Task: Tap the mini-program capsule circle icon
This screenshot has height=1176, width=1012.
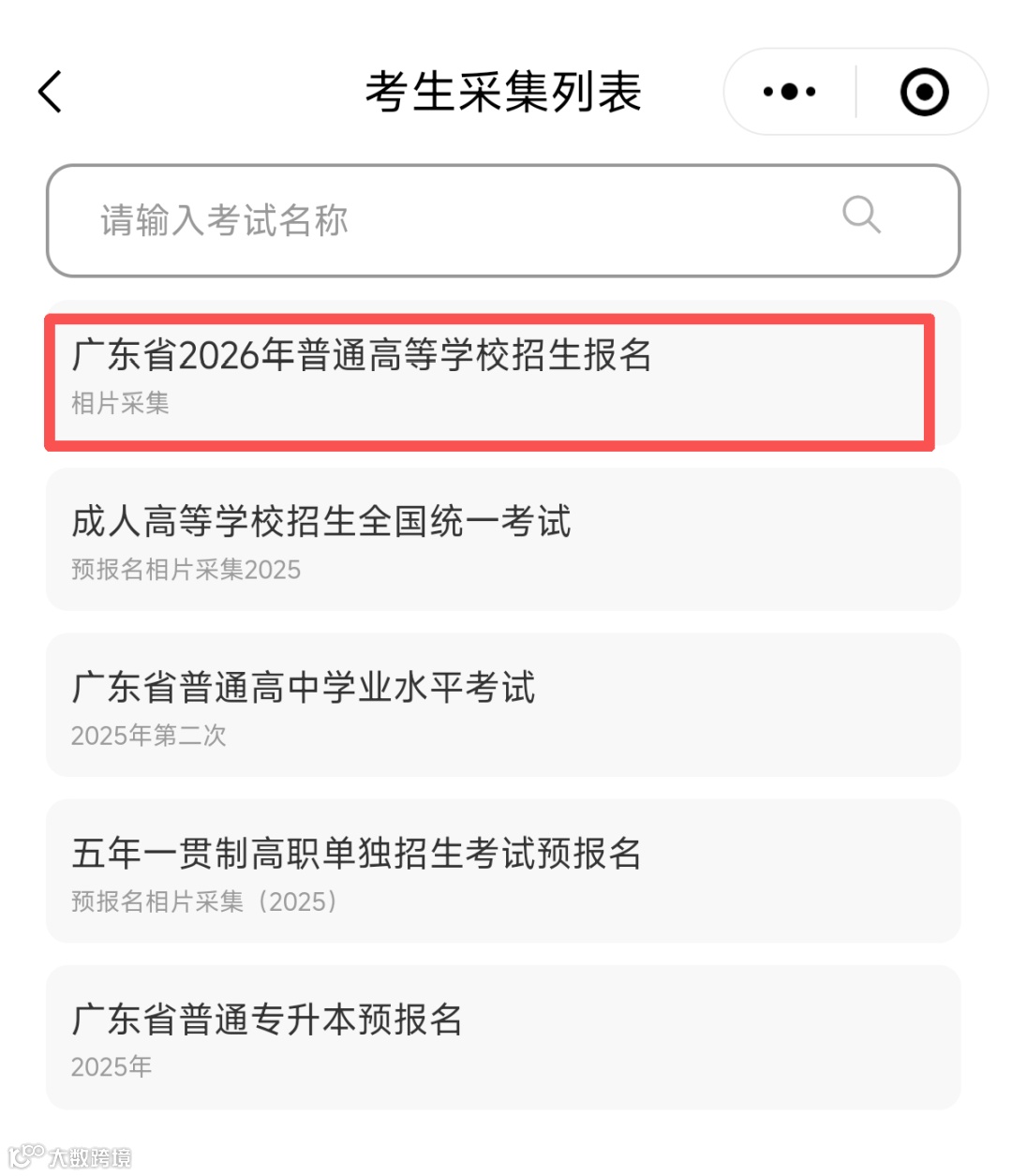Action: click(923, 92)
